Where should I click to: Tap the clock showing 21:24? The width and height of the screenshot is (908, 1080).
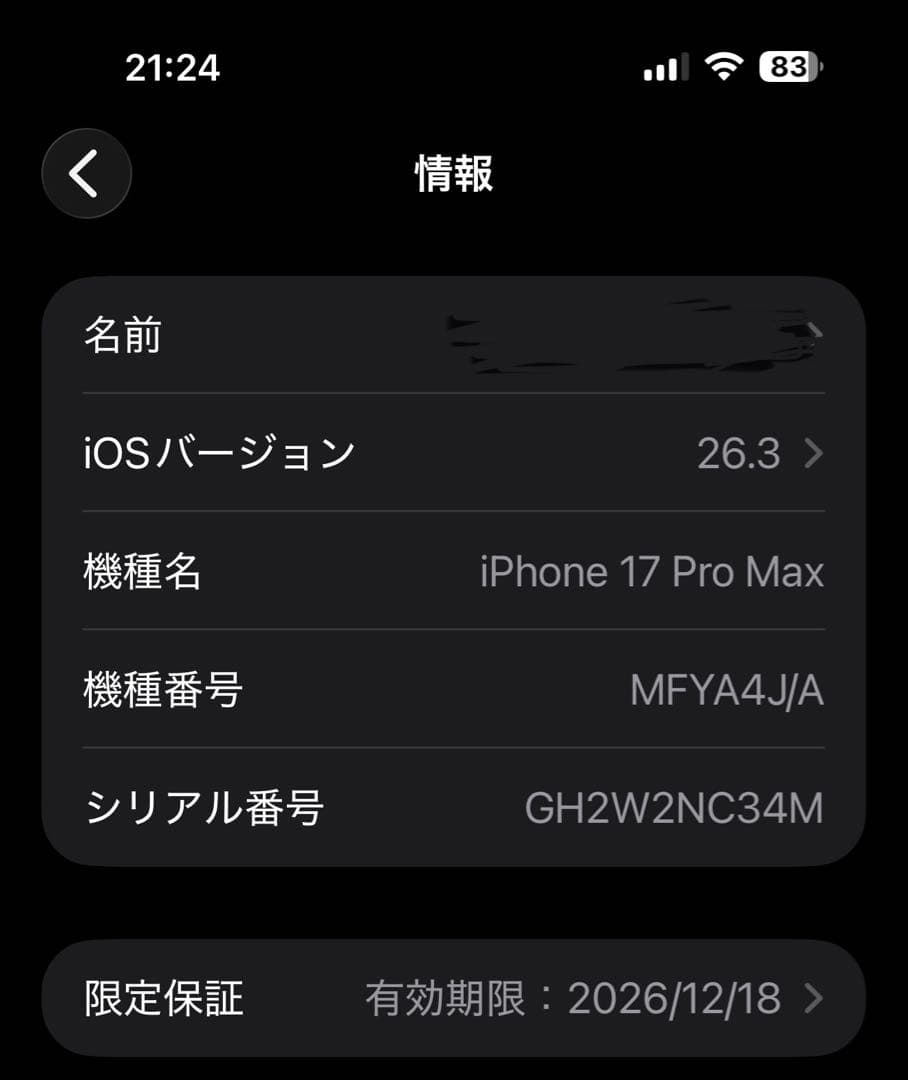(x=170, y=69)
